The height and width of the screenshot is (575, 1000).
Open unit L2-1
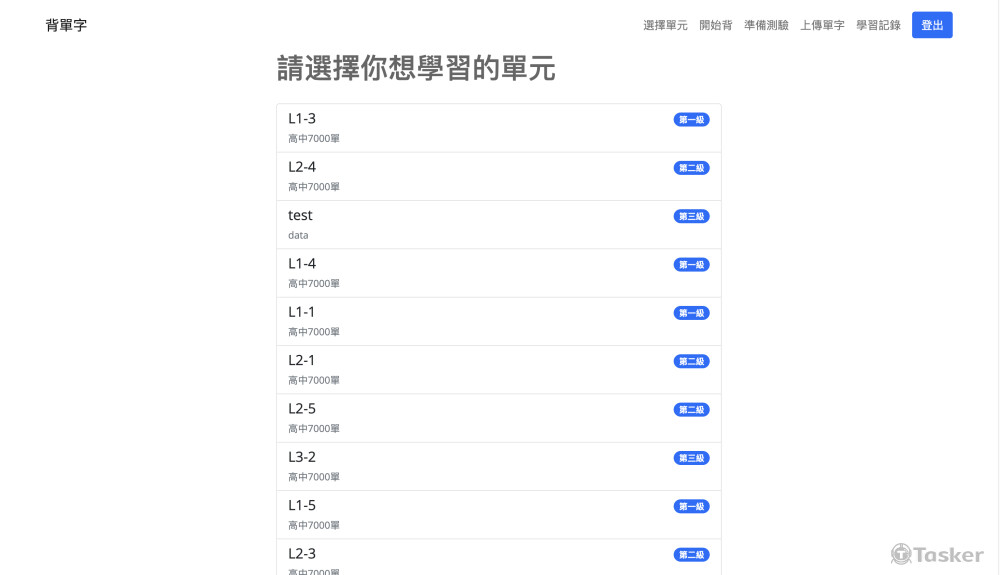pos(498,369)
